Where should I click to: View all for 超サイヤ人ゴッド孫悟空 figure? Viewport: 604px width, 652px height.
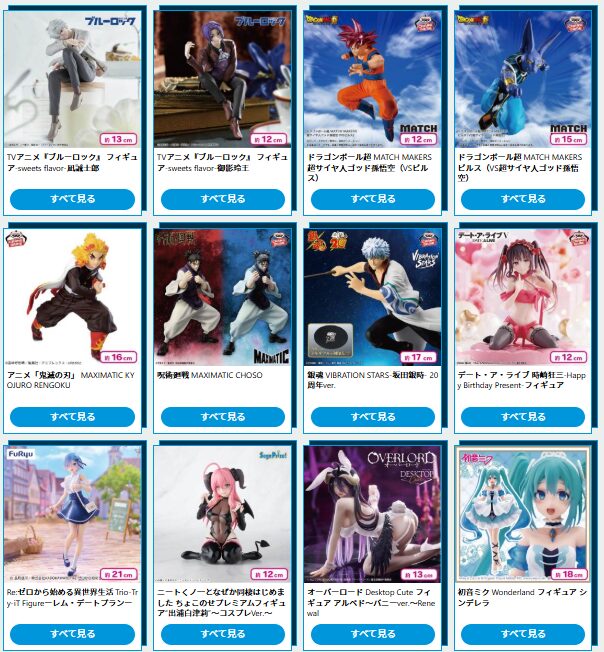click(372, 199)
